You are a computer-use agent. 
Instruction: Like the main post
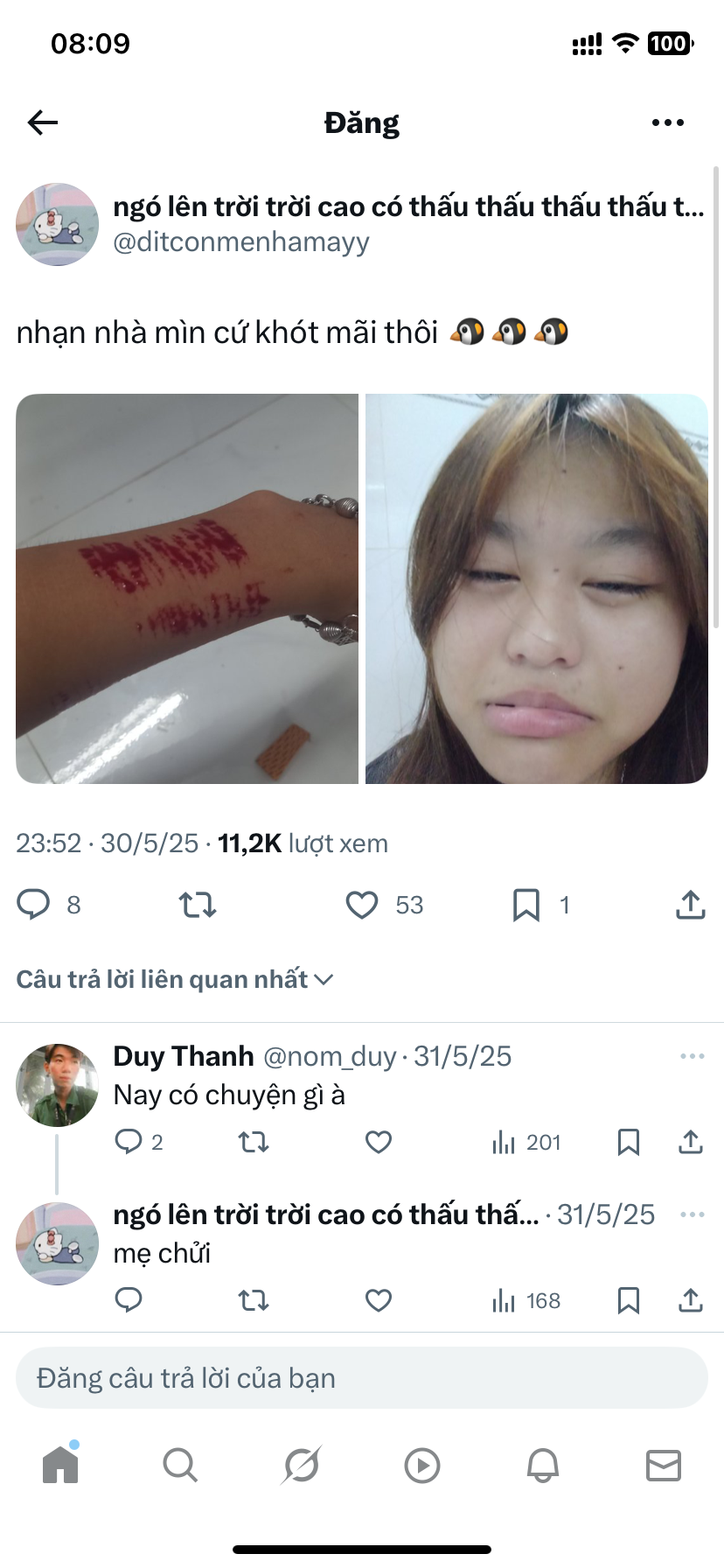(362, 905)
